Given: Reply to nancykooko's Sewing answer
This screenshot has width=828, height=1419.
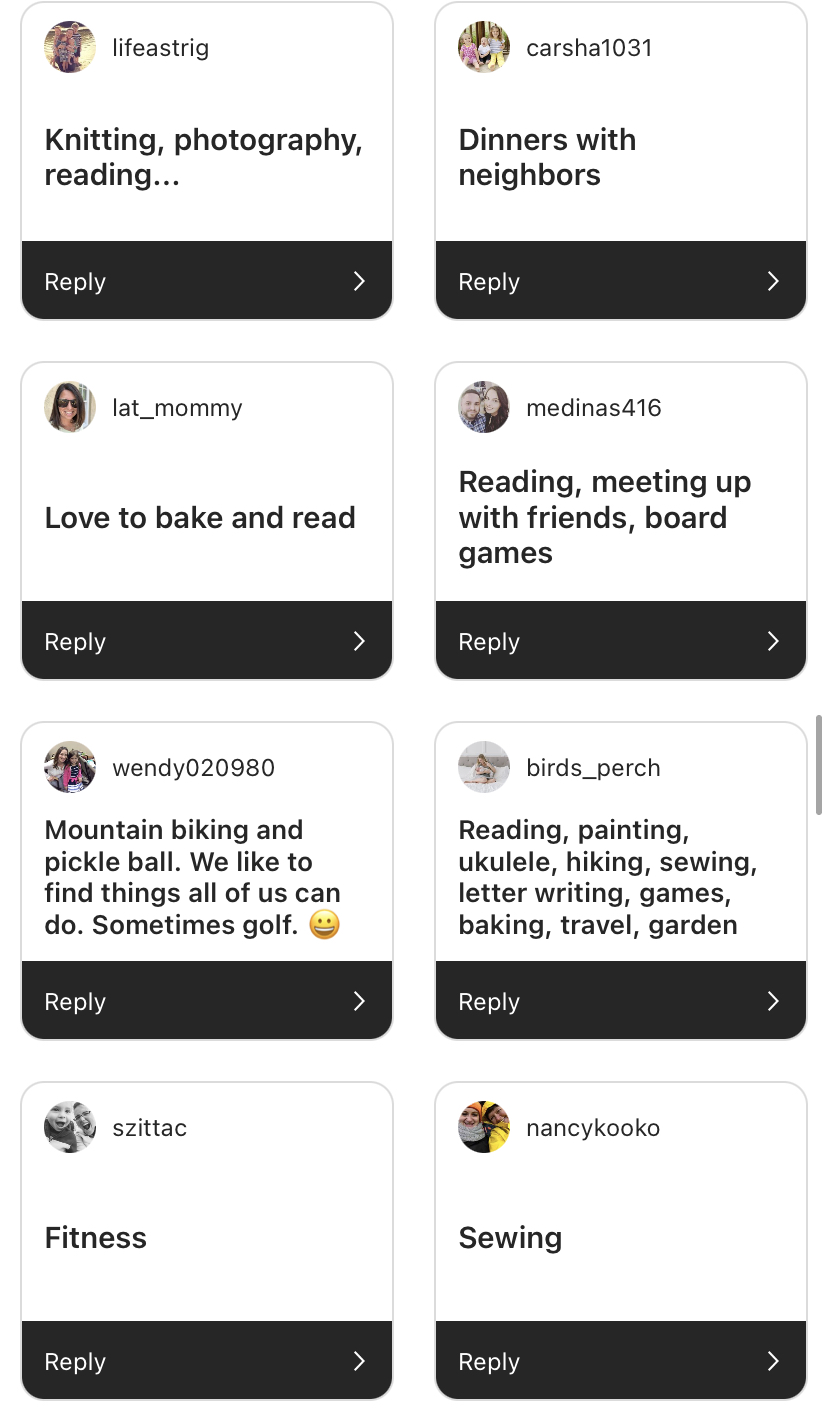Looking at the screenshot, I should 620,1361.
